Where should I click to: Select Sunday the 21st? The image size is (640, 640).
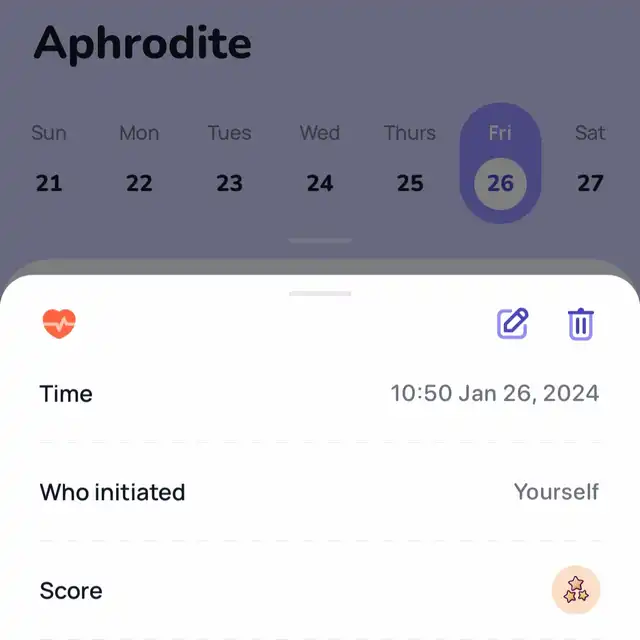(x=49, y=182)
